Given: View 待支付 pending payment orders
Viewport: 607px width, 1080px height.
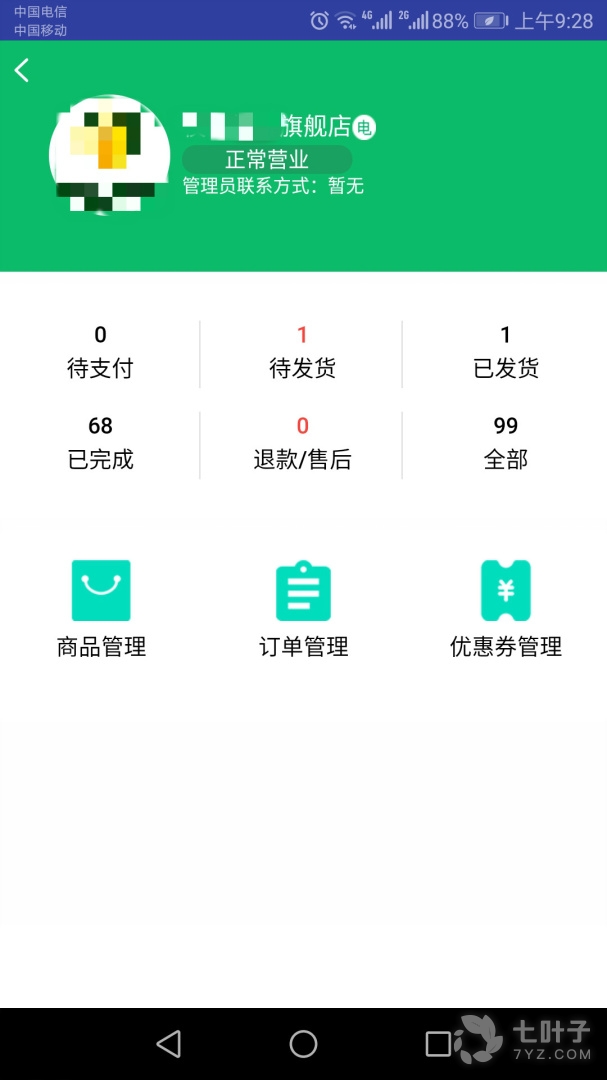Looking at the screenshot, I should [100, 353].
